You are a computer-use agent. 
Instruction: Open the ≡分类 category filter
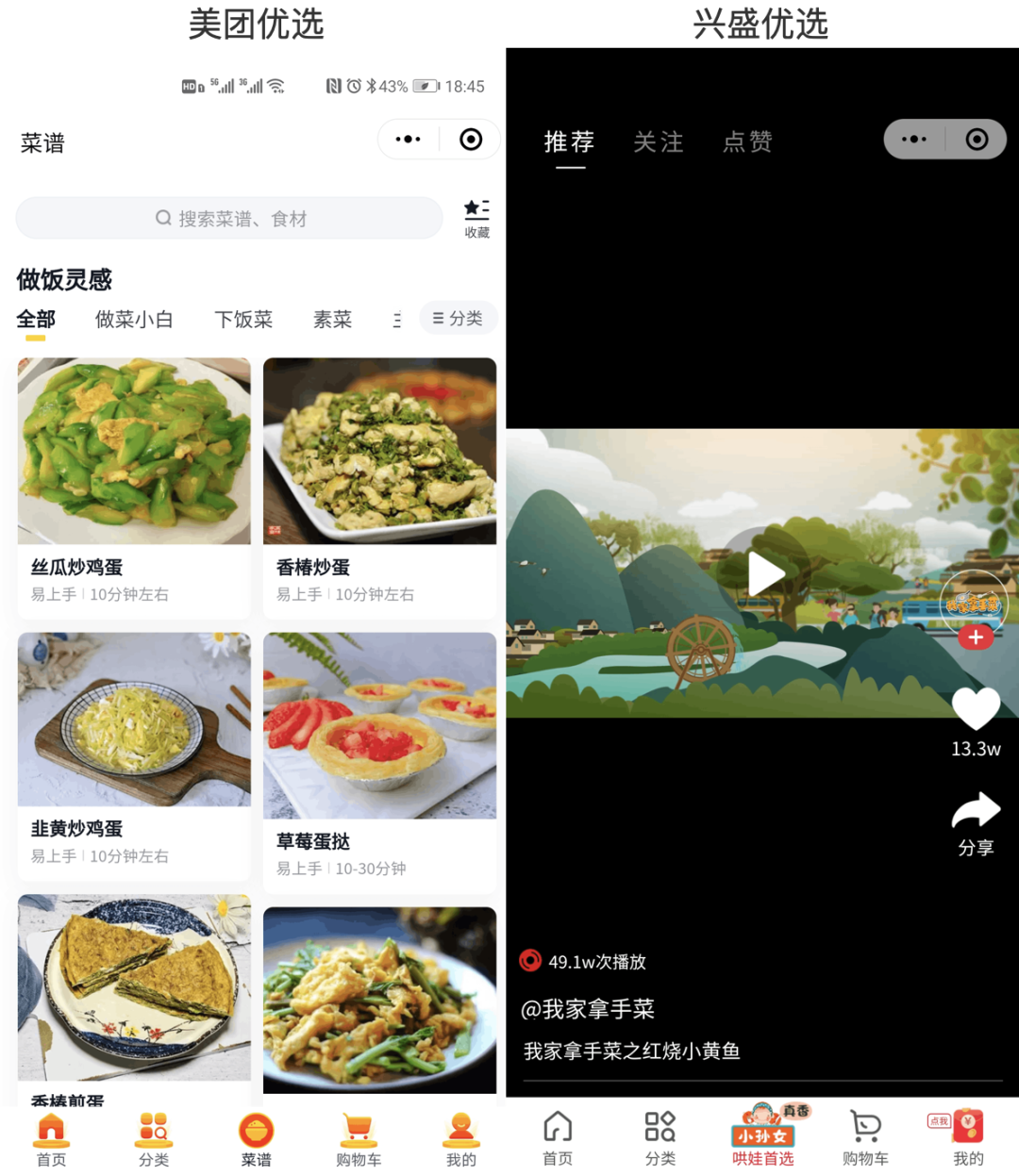(x=459, y=318)
